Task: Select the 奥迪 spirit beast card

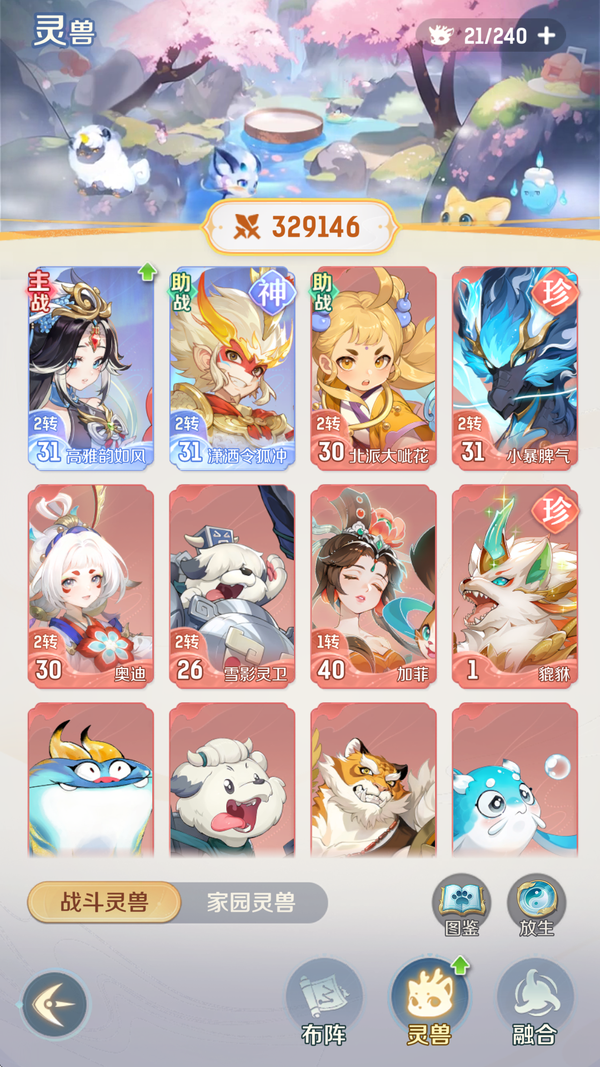Action: (x=91, y=586)
